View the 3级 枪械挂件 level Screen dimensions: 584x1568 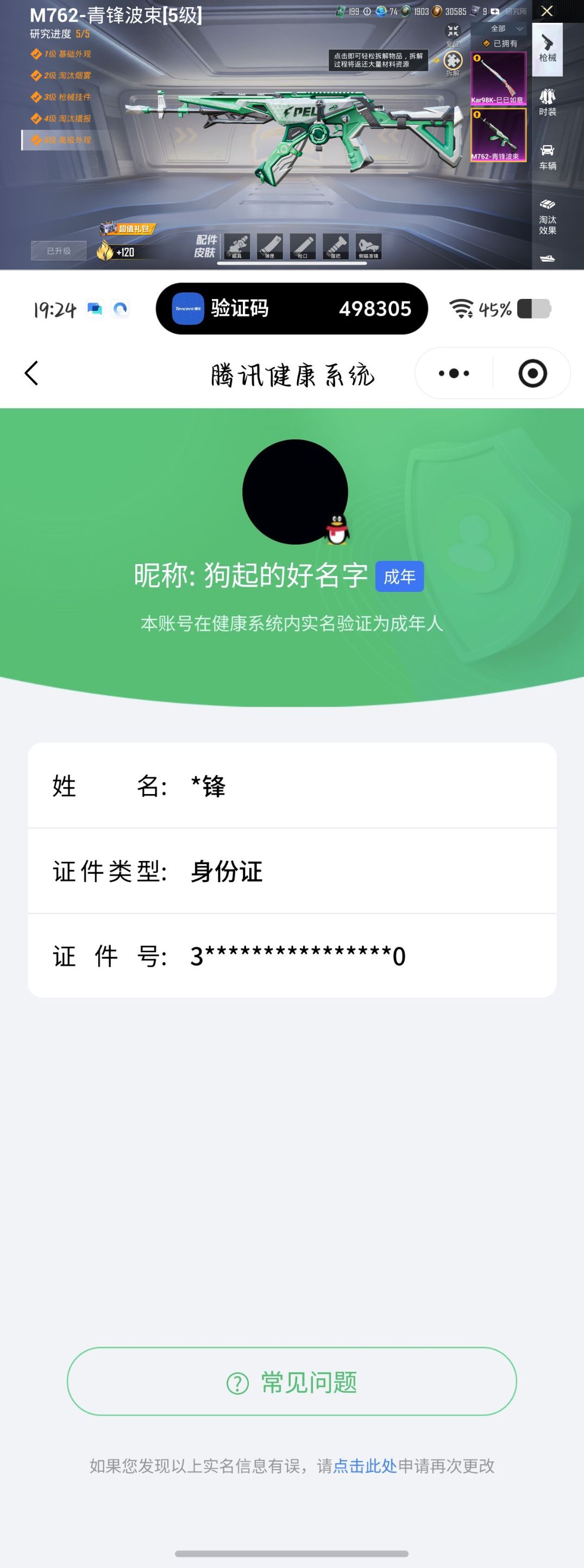point(67,97)
